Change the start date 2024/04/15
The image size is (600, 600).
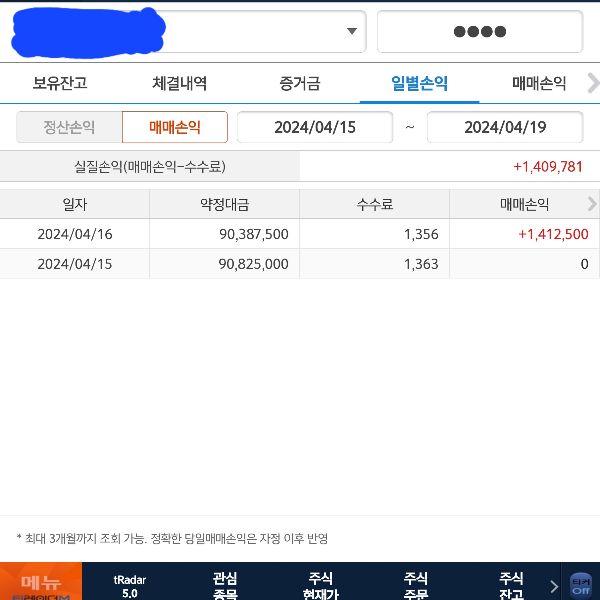316,127
